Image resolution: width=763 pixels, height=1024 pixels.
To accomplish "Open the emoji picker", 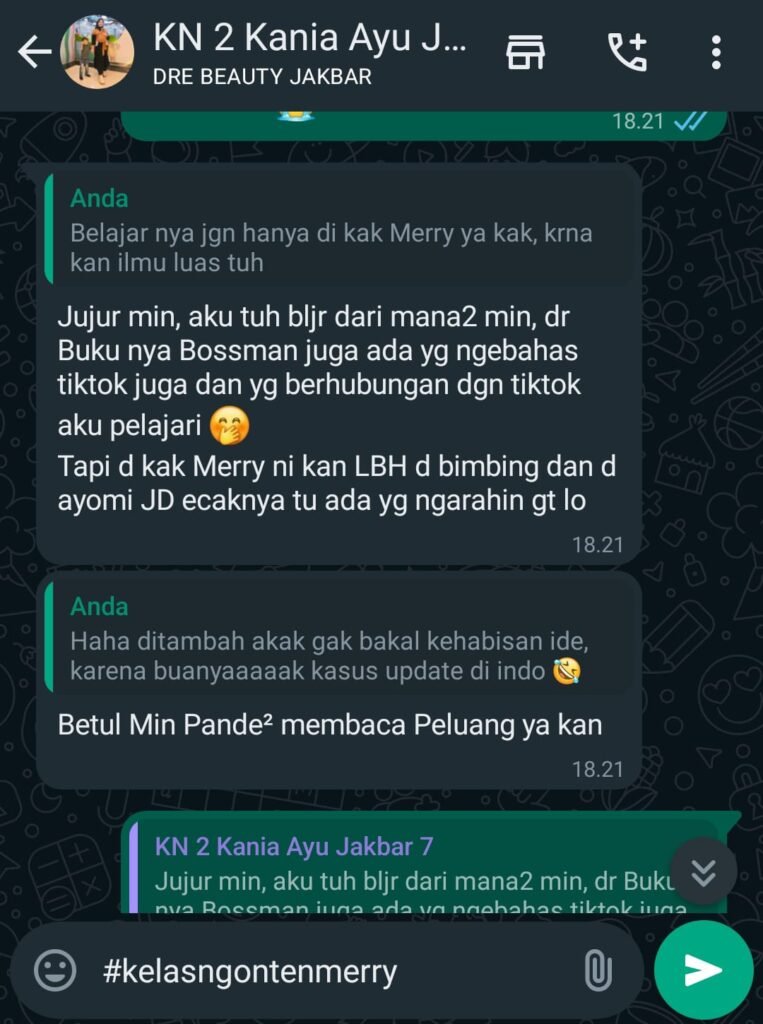I will tap(55, 970).
